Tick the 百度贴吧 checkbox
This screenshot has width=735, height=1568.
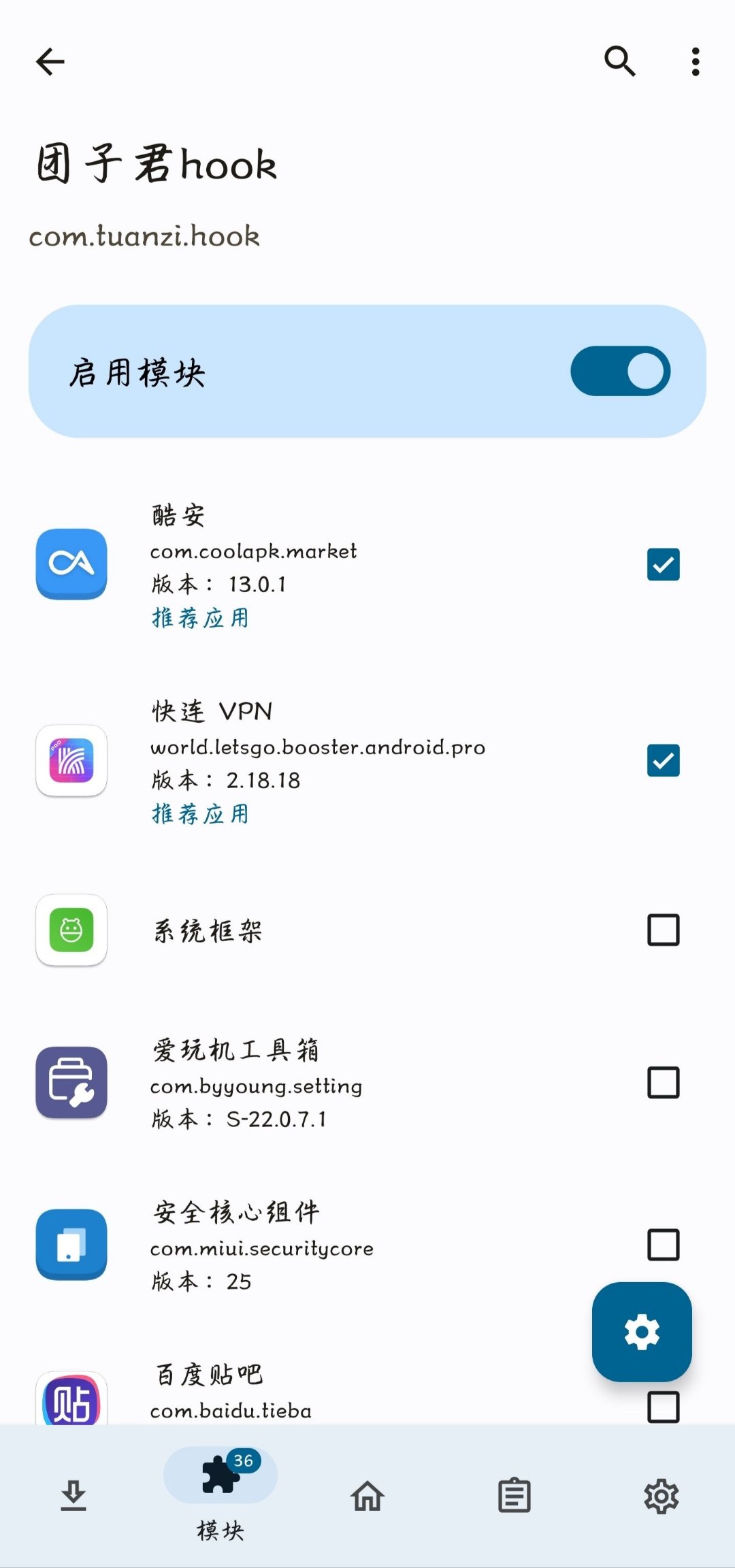(x=663, y=1406)
